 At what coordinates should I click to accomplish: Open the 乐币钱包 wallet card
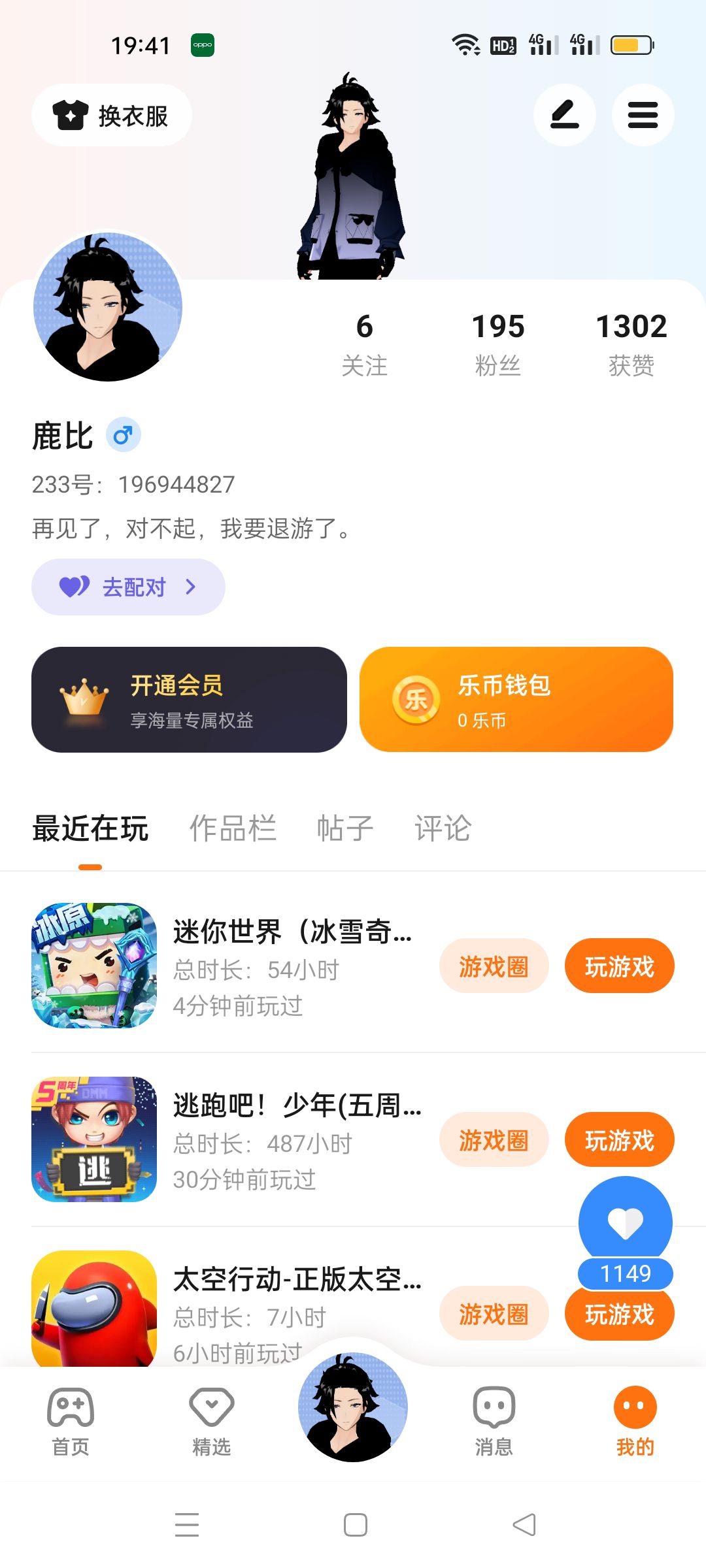pyautogui.click(x=516, y=700)
